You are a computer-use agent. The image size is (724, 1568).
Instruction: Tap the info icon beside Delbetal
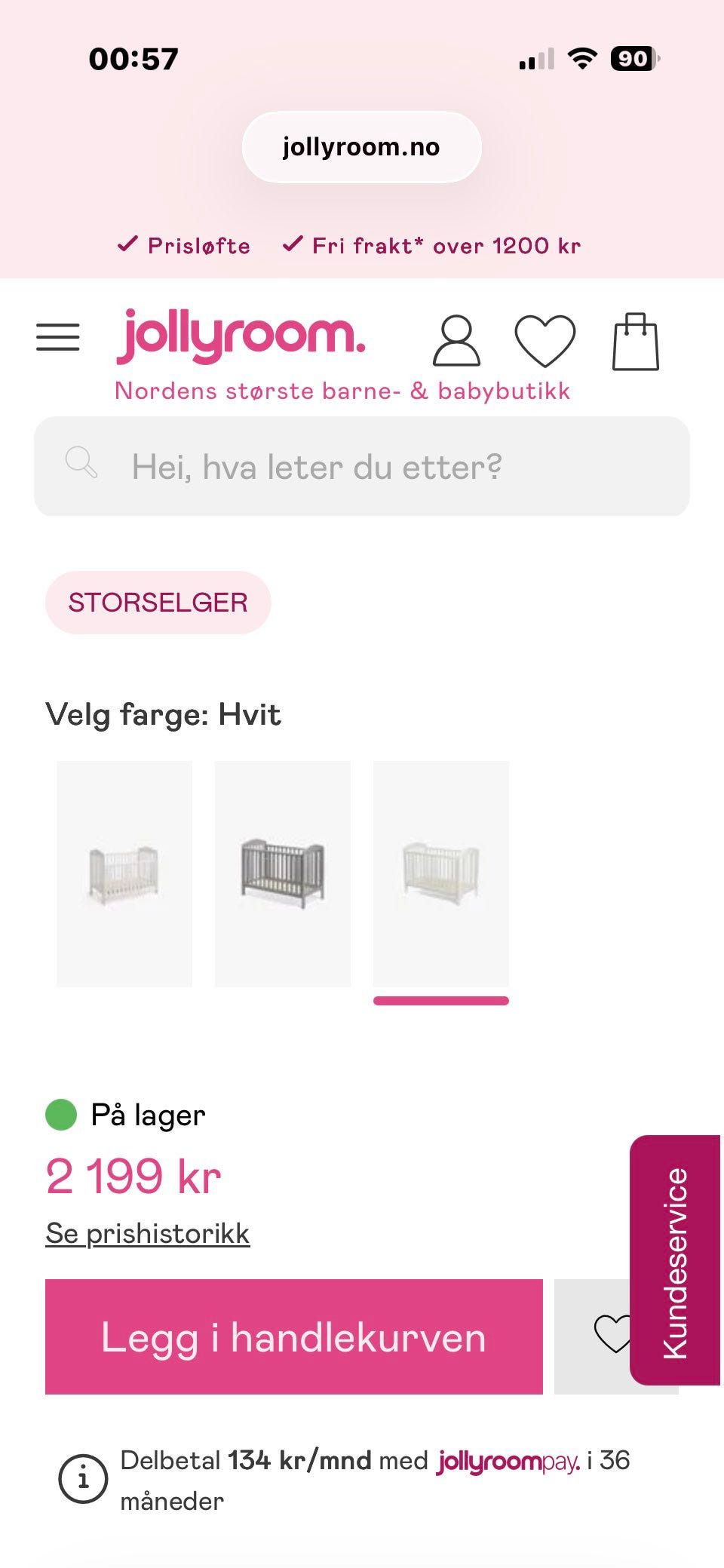(83, 1479)
